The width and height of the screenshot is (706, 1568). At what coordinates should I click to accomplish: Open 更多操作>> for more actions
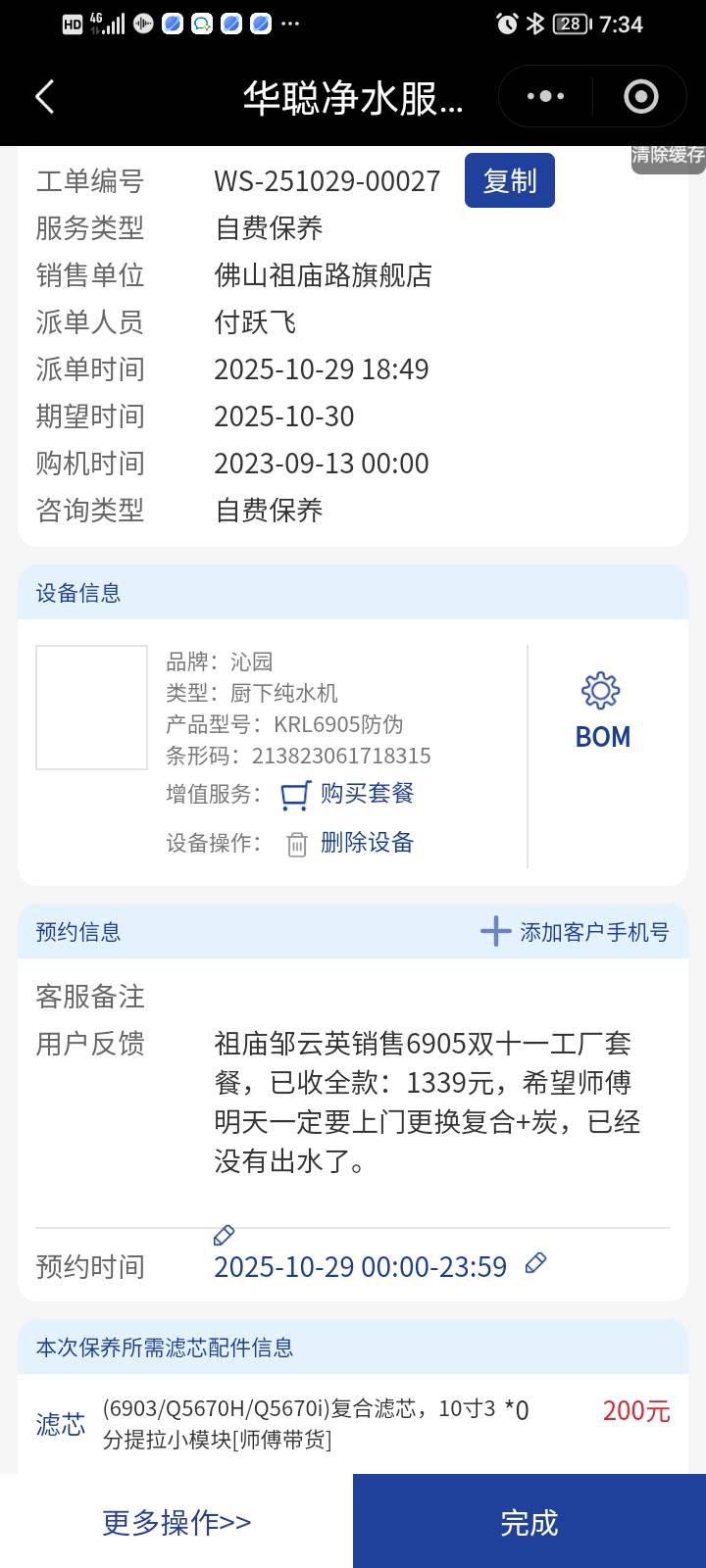[176, 1521]
